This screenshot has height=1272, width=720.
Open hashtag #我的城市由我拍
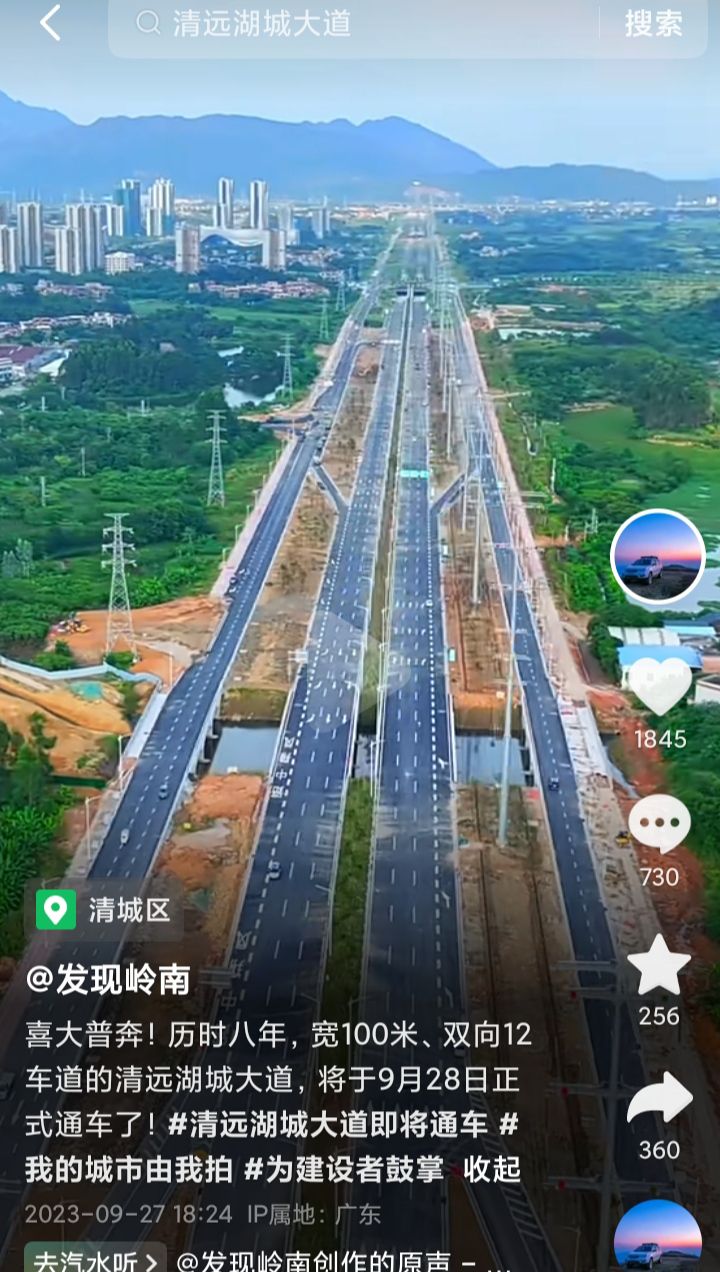(x=128, y=1169)
